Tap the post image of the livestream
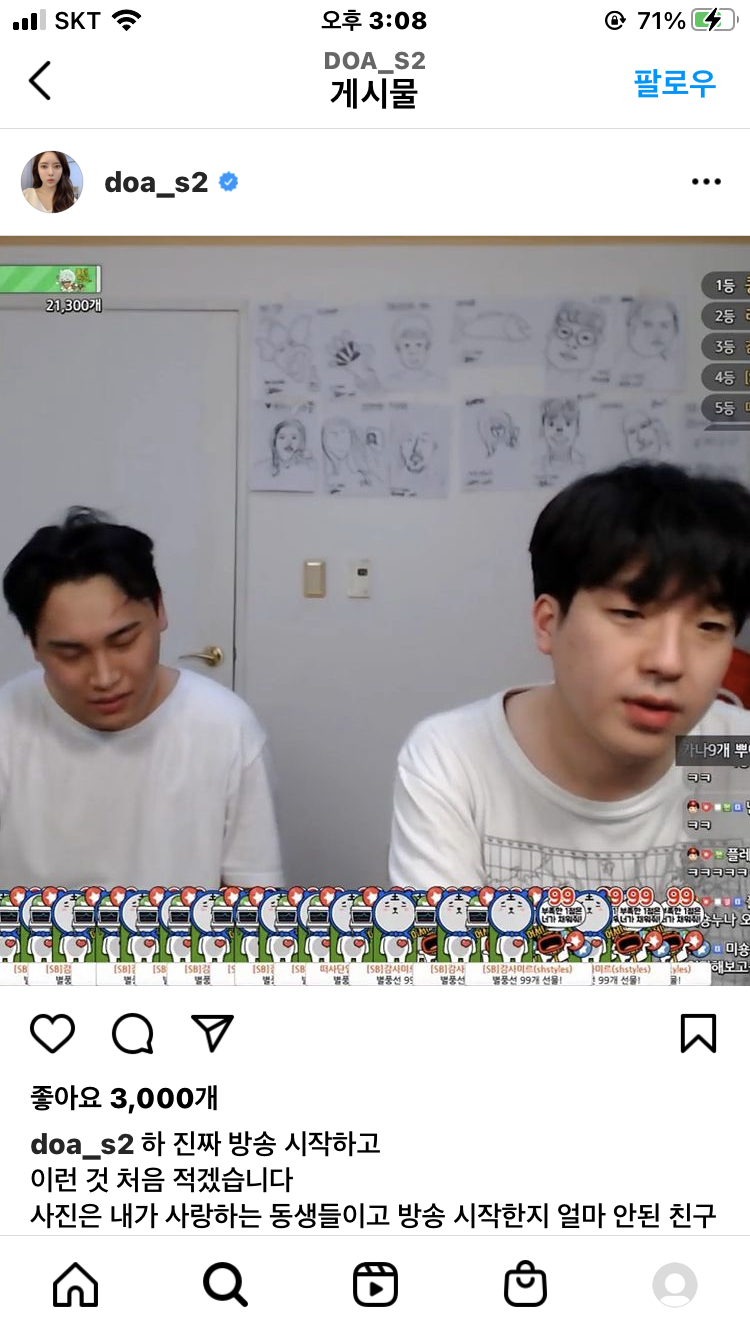 pos(375,610)
